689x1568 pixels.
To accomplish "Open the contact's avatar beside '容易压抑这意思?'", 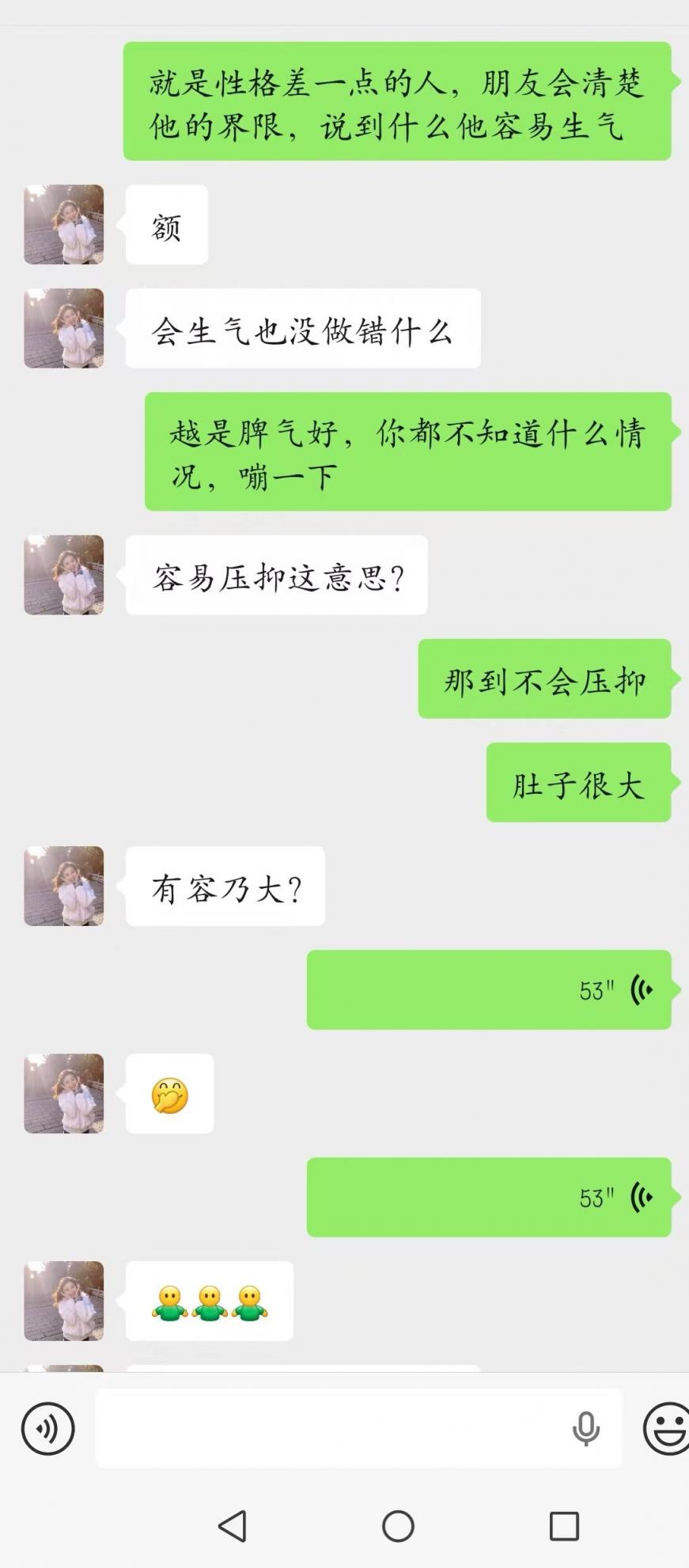I will [x=64, y=575].
